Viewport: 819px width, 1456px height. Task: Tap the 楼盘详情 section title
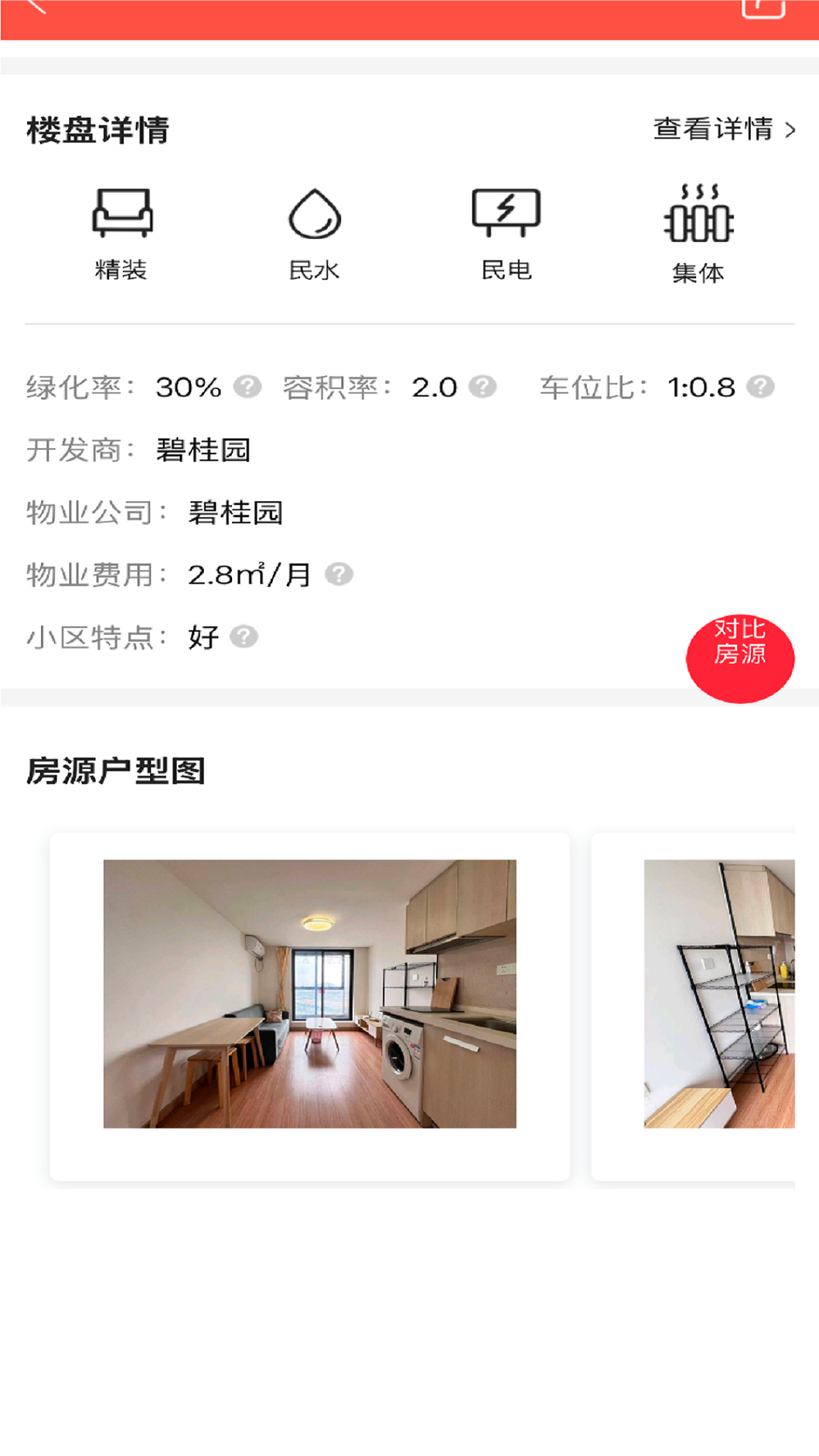(99, 129)
